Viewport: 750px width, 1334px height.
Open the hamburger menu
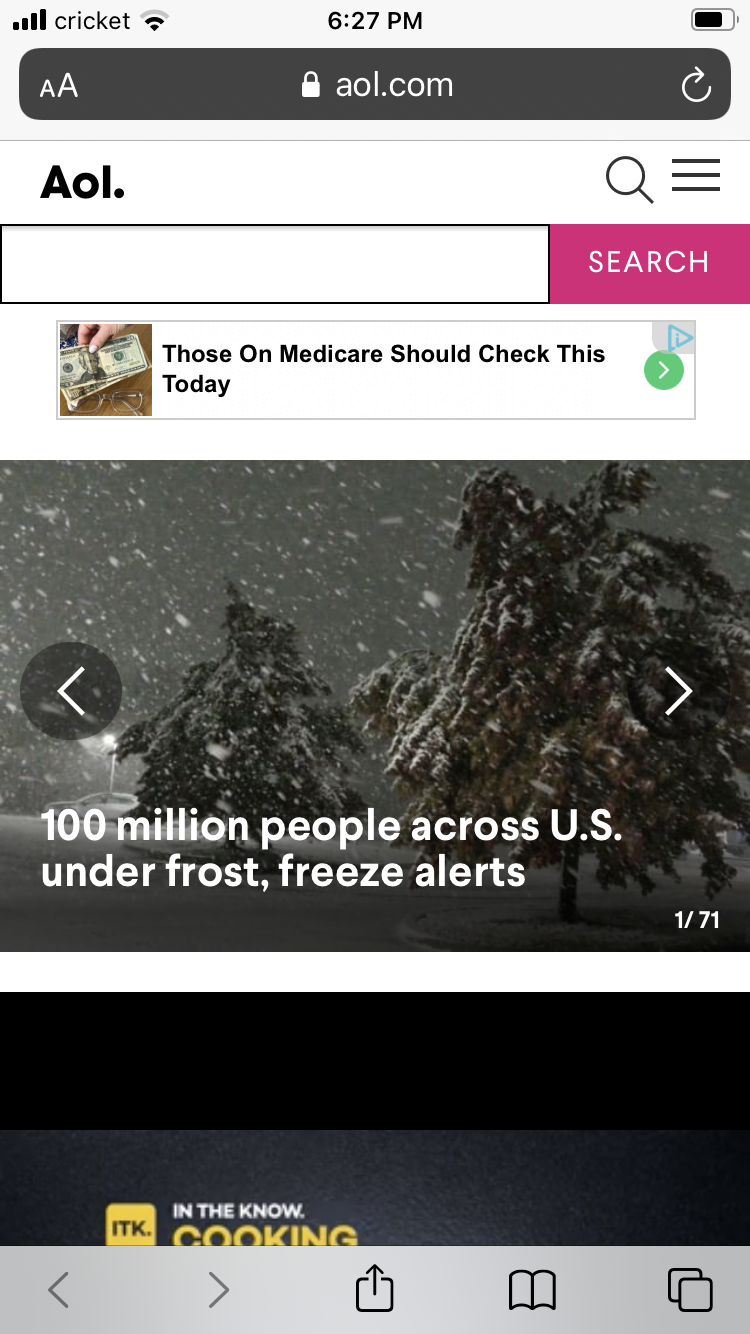pyautogui.click(x=696, y=176)
